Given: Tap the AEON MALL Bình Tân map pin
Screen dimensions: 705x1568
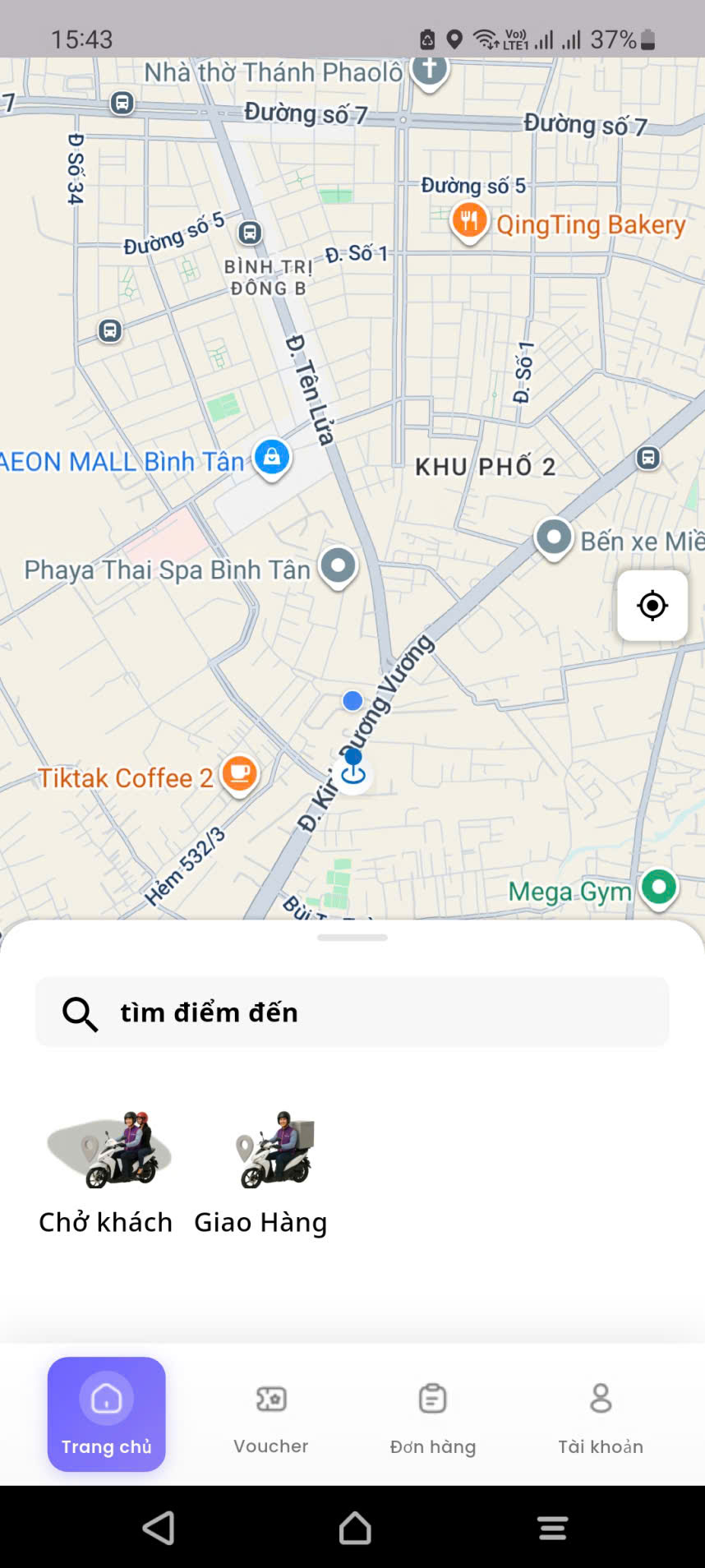Looking at the screenshot, I should coord(272,457).
